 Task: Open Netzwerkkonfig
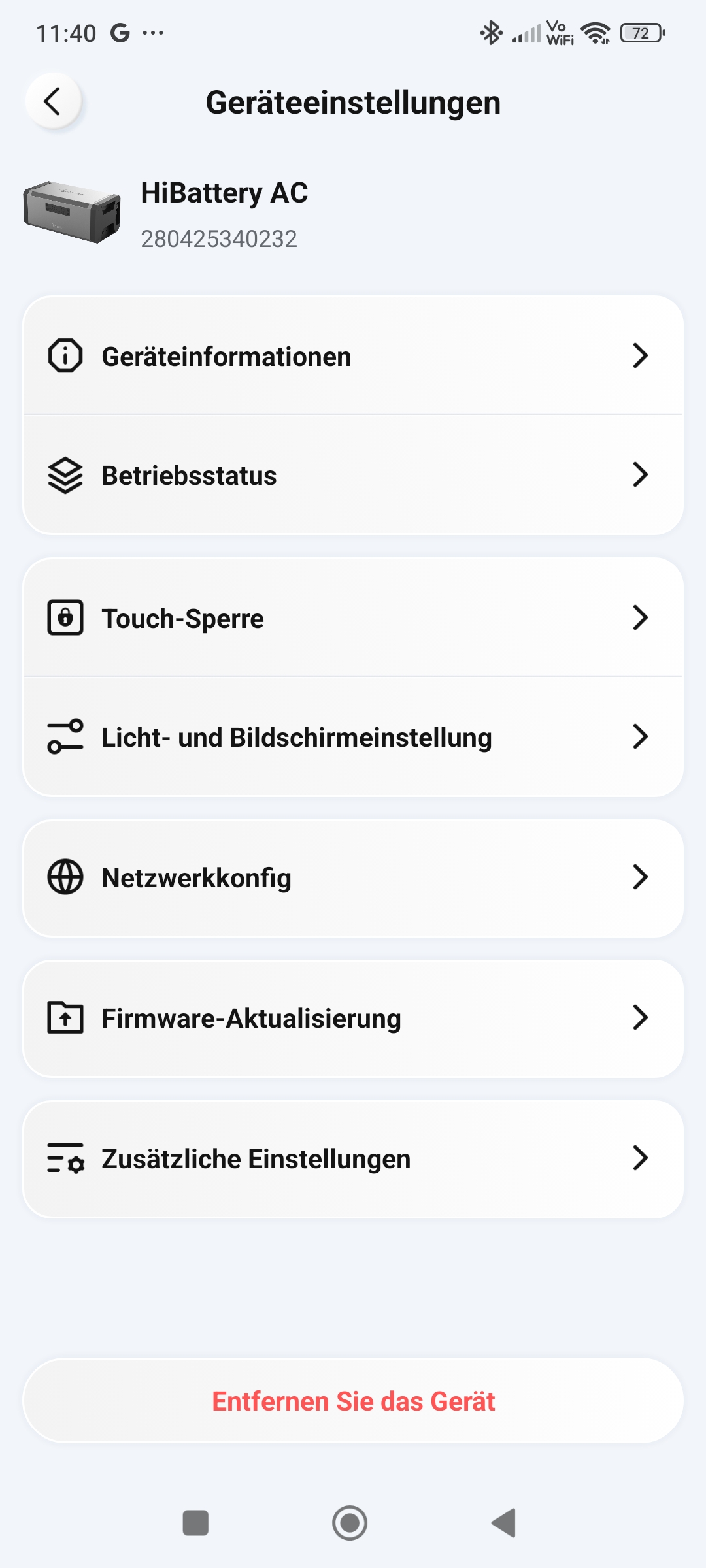(353, 878)
